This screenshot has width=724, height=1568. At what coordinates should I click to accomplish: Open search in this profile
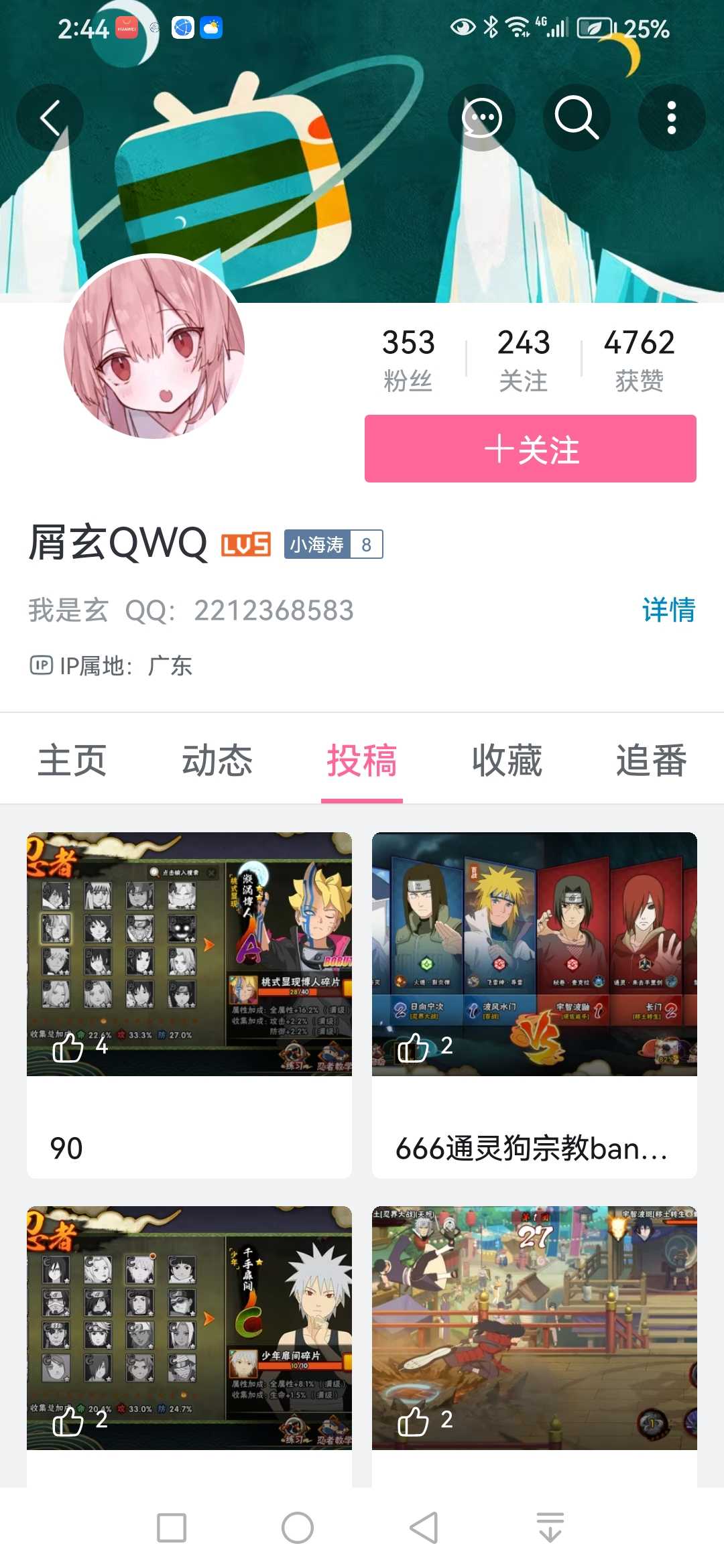(x=576, y=118)
